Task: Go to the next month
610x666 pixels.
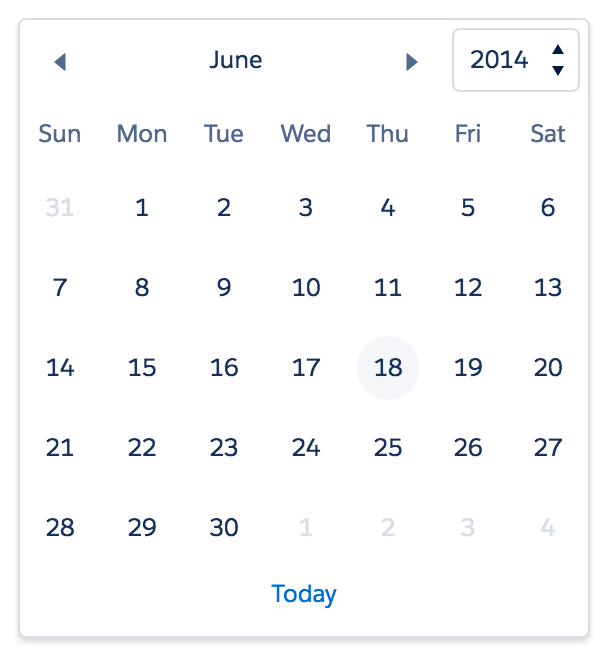Action: 411,62
